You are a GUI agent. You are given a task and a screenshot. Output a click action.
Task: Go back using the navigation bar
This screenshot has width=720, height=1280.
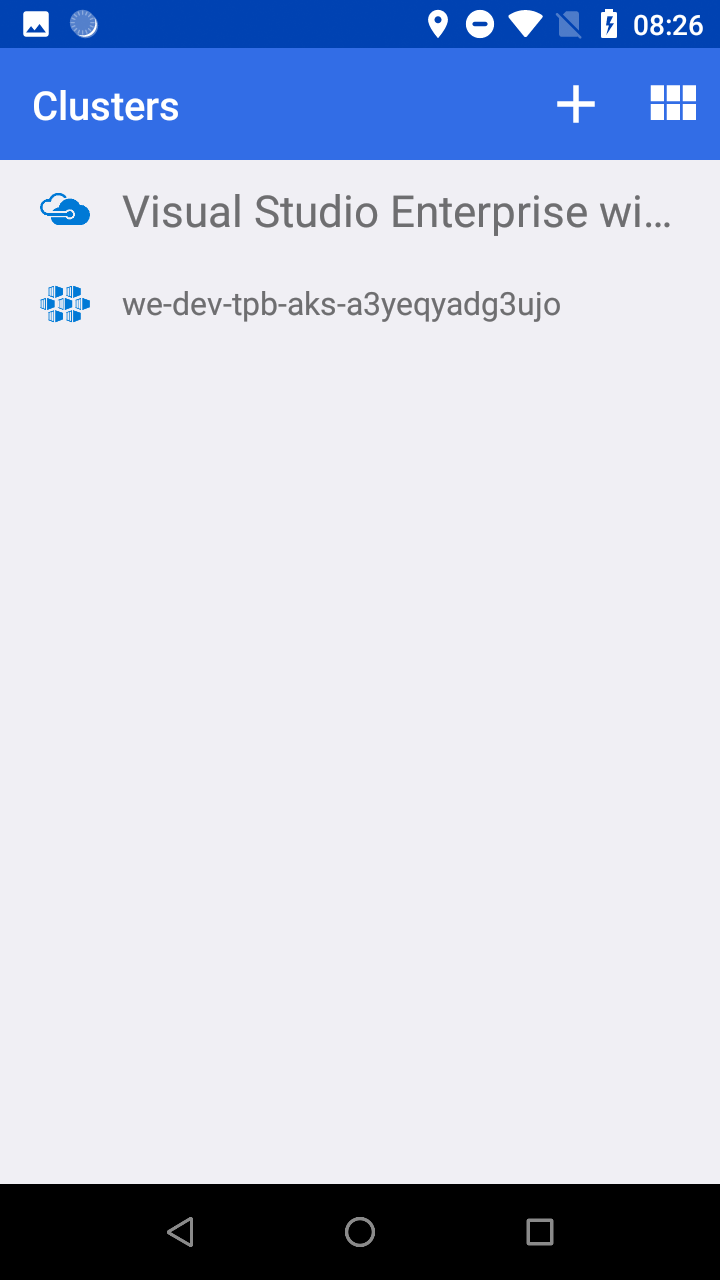180,1232
